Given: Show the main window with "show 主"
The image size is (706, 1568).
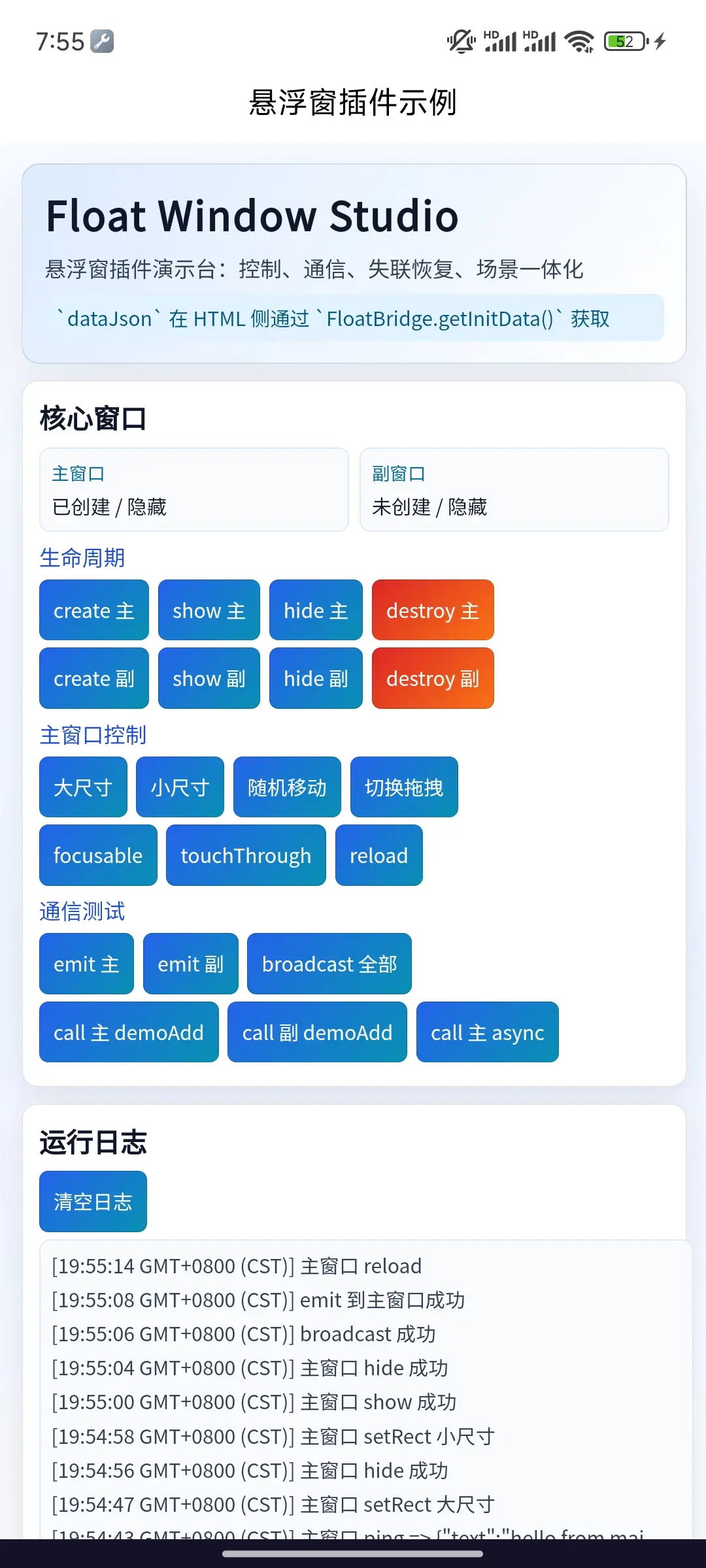Looking at the screenshot, I should point(209,610).
